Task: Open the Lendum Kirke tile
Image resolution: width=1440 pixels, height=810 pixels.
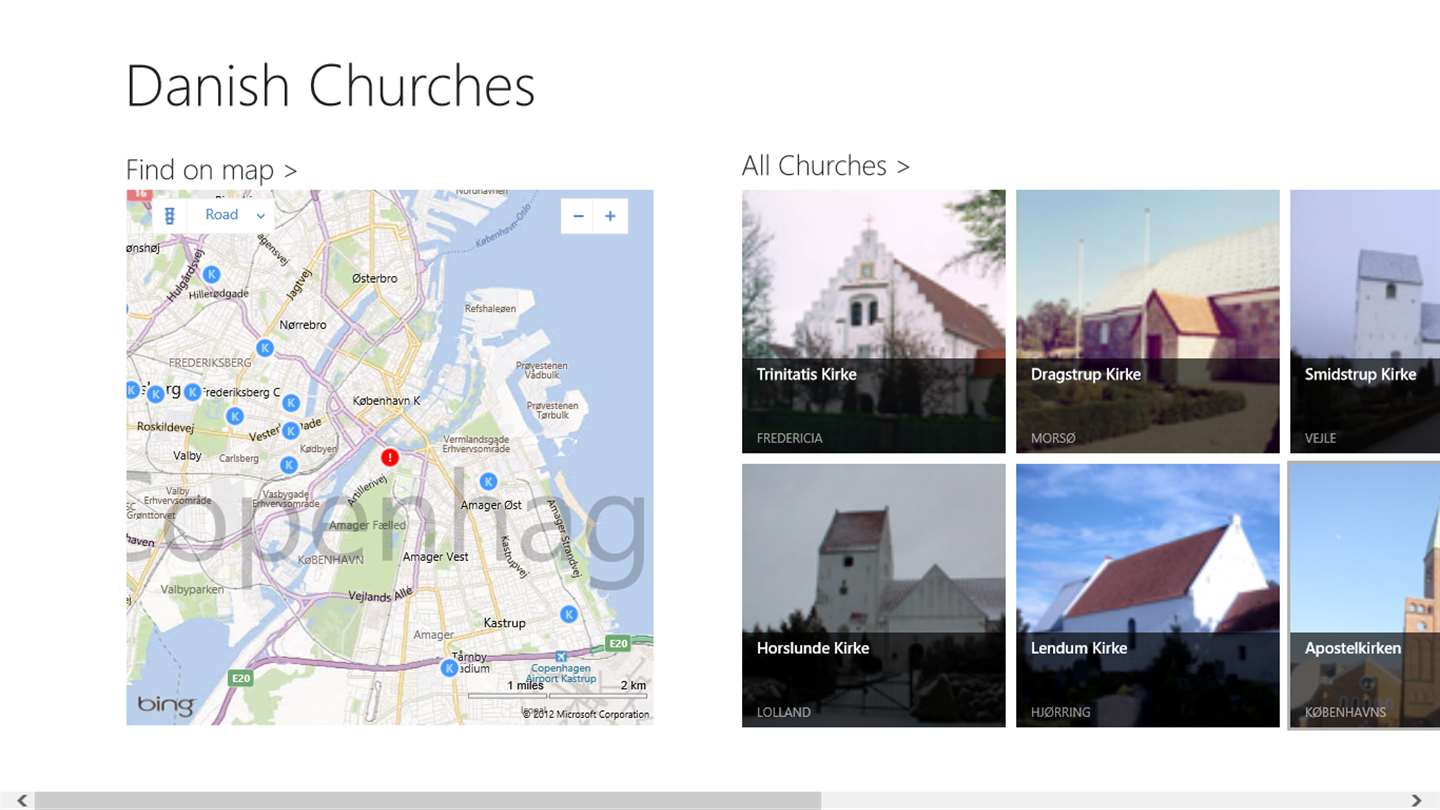Action: [1148, 595]
